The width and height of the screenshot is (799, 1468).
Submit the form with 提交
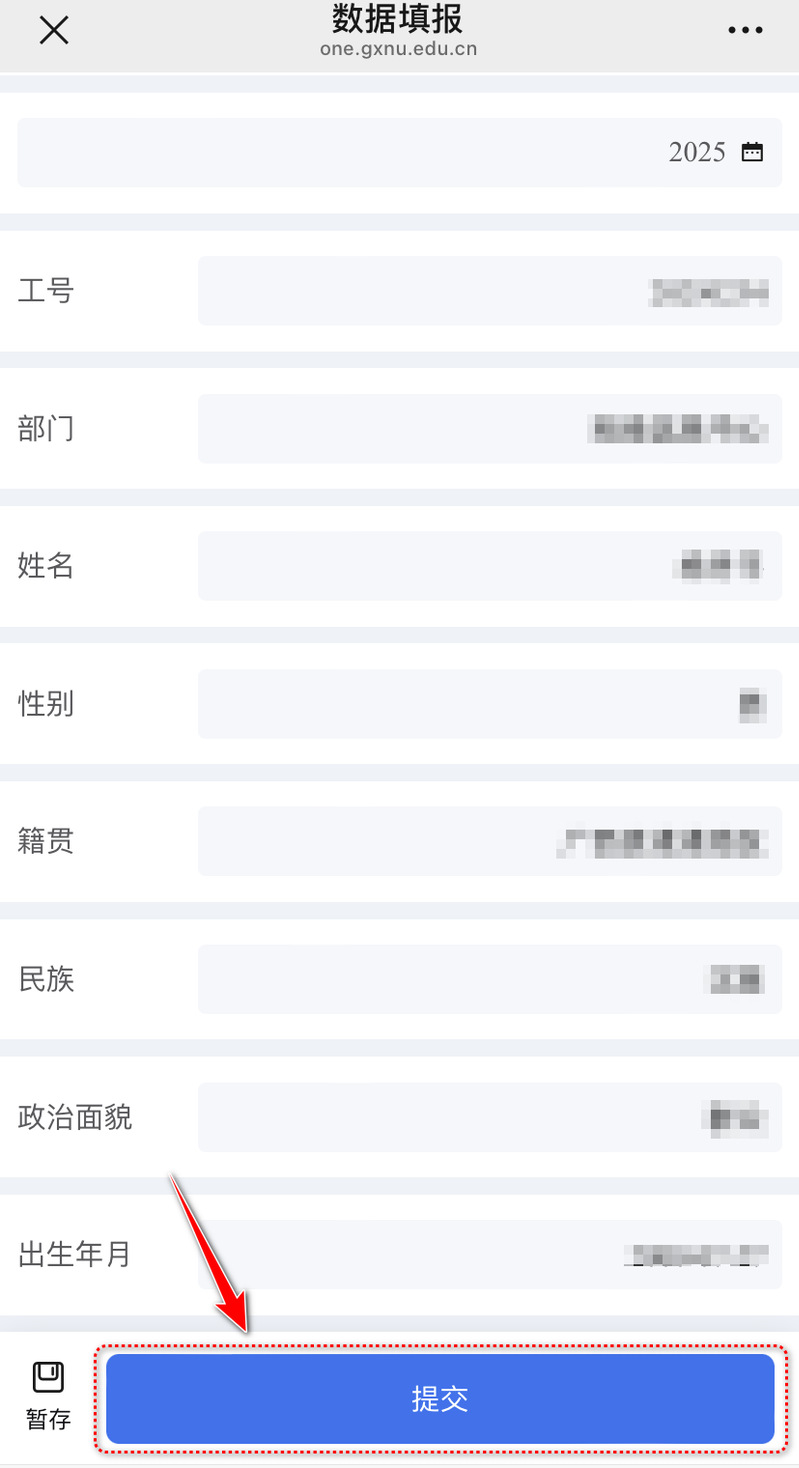(x=440, y=1399)
